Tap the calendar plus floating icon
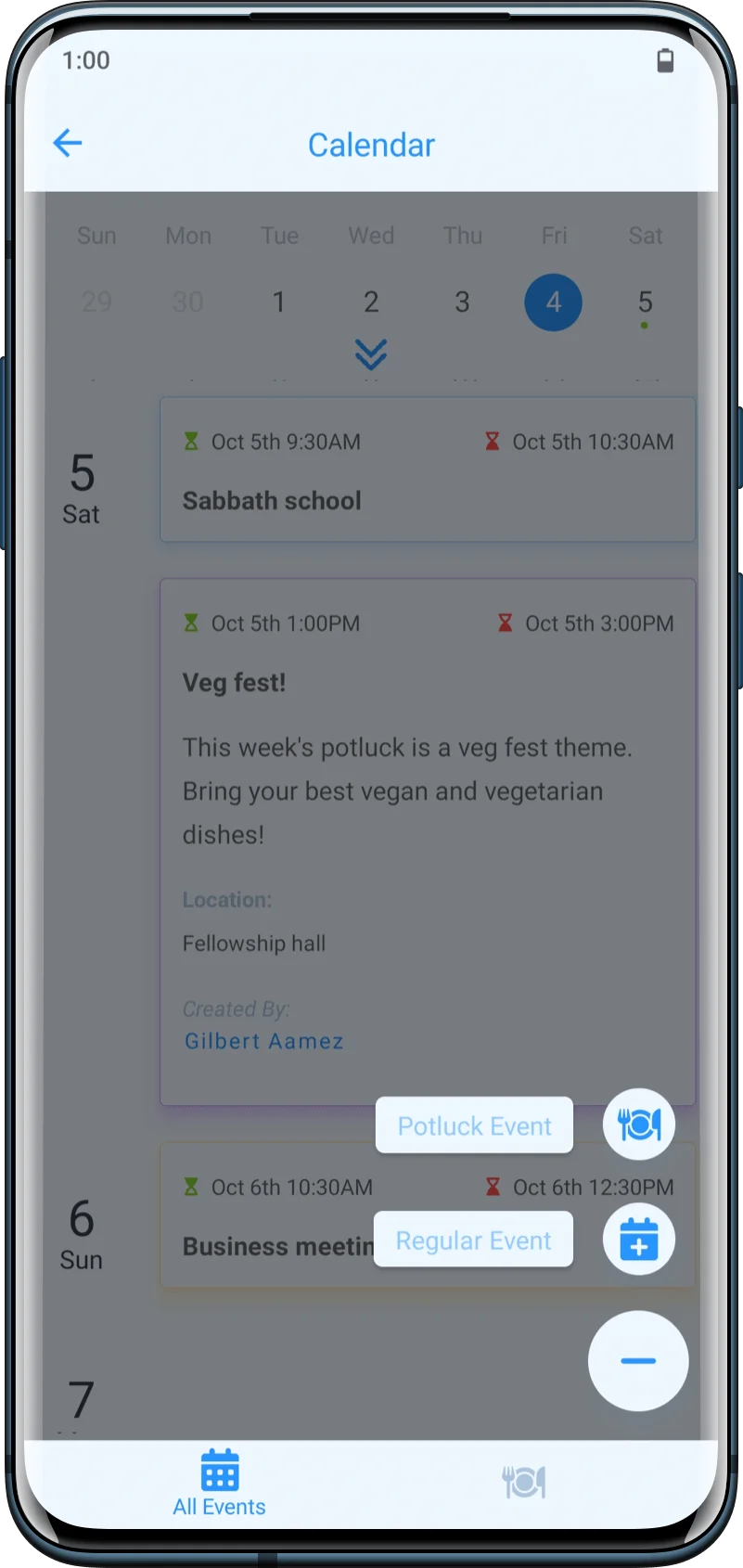The image size is (743, 1568). (x=638, y=1240)
